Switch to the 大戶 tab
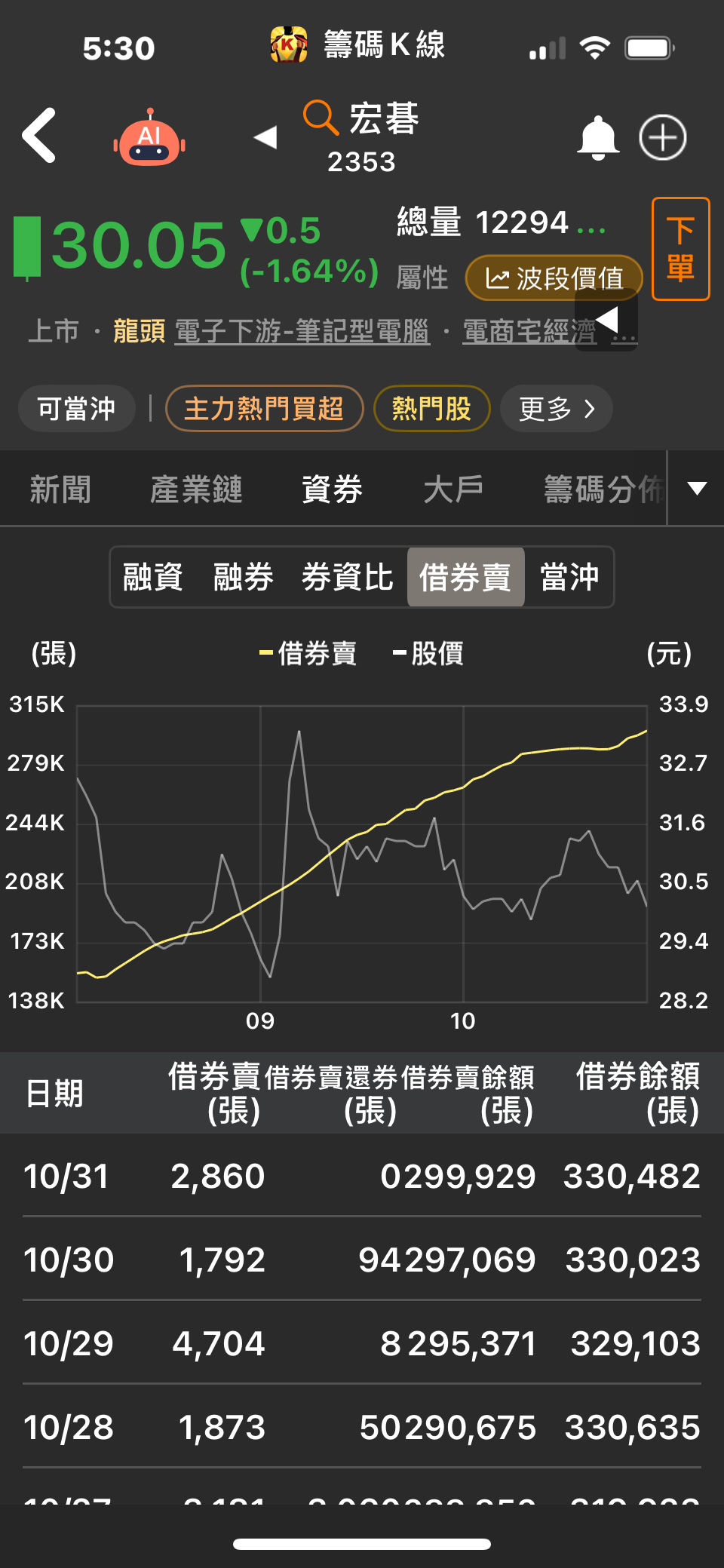Viewport: 724px width, 1568px height. coord(453,489)
